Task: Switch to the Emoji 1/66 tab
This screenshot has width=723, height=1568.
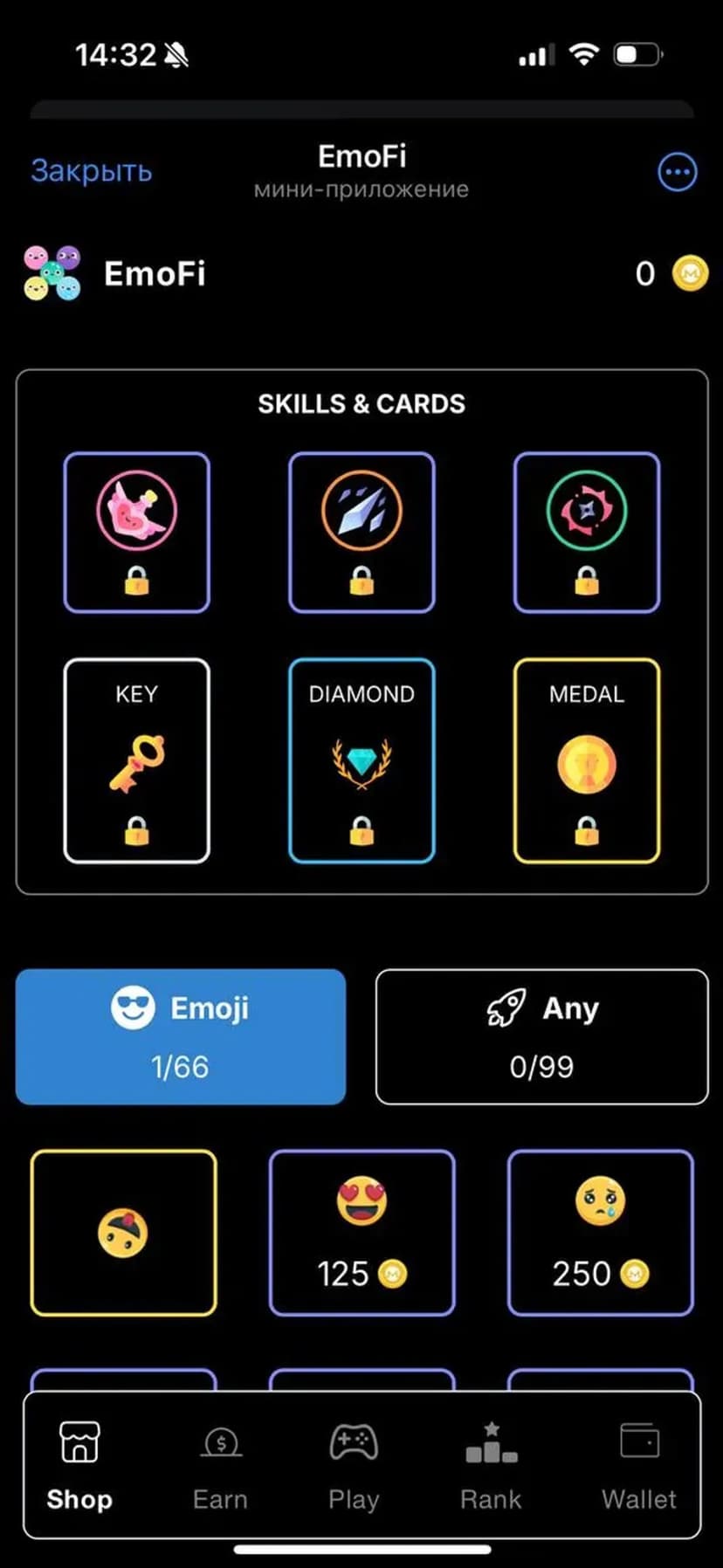Action: 181,1036
